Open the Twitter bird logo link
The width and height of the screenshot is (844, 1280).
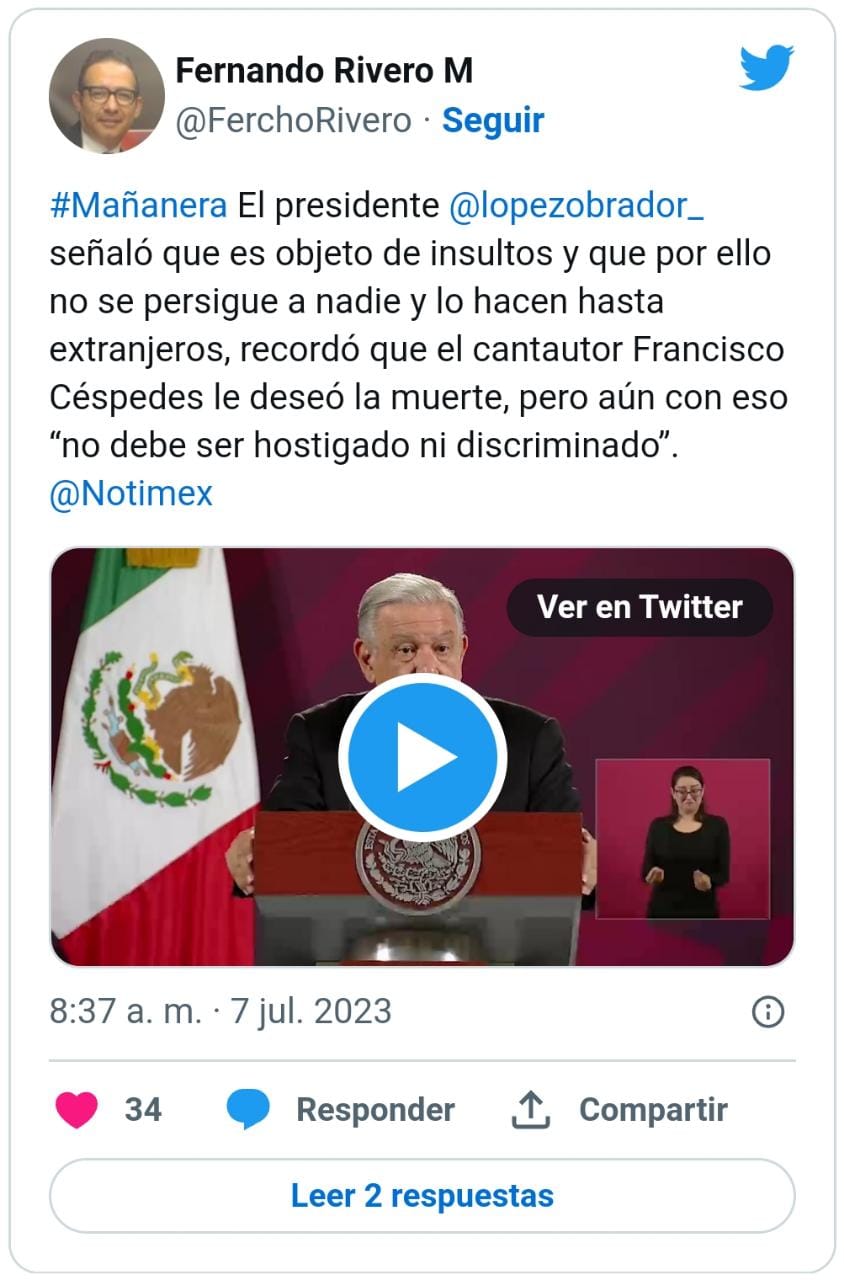(x=766, y=68)
